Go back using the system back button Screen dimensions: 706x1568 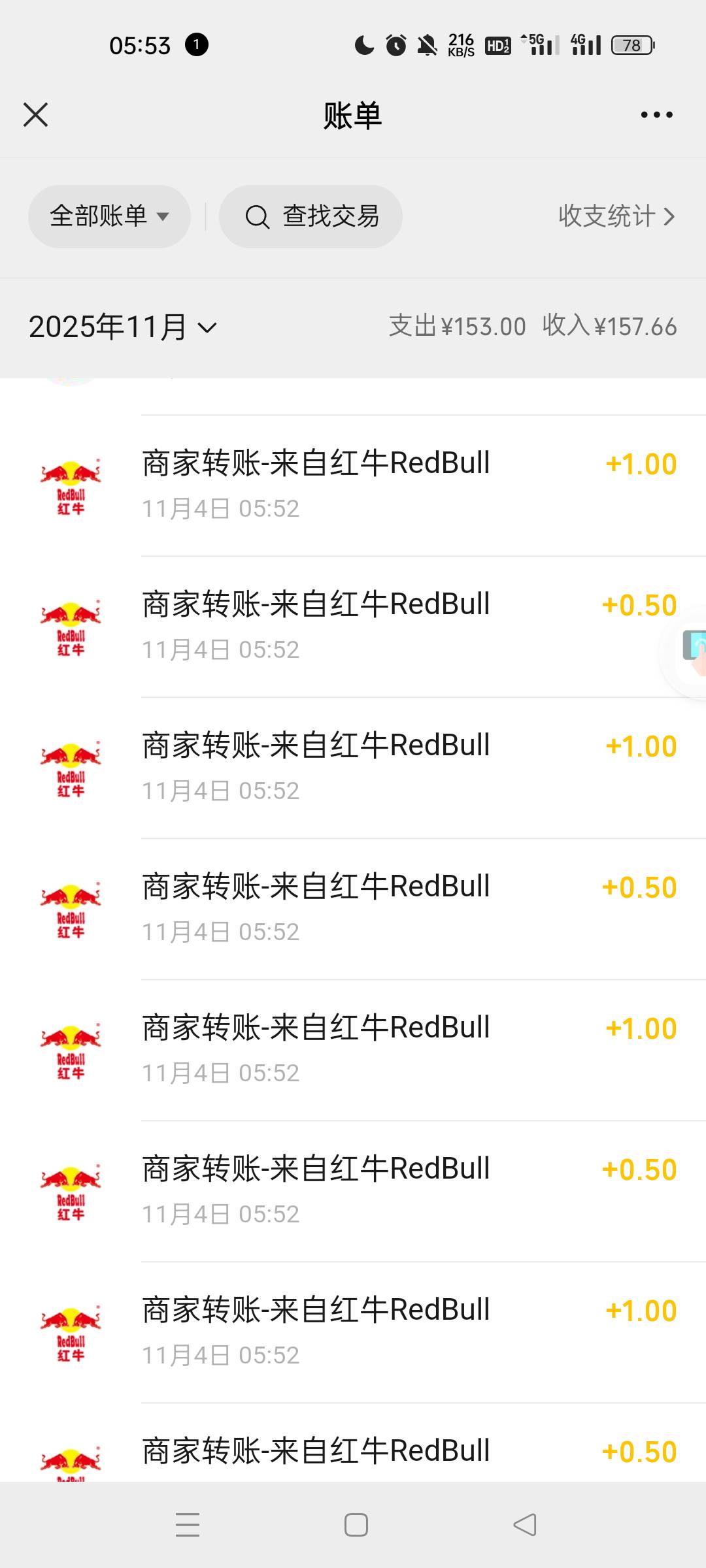(x=524, y=1525)
